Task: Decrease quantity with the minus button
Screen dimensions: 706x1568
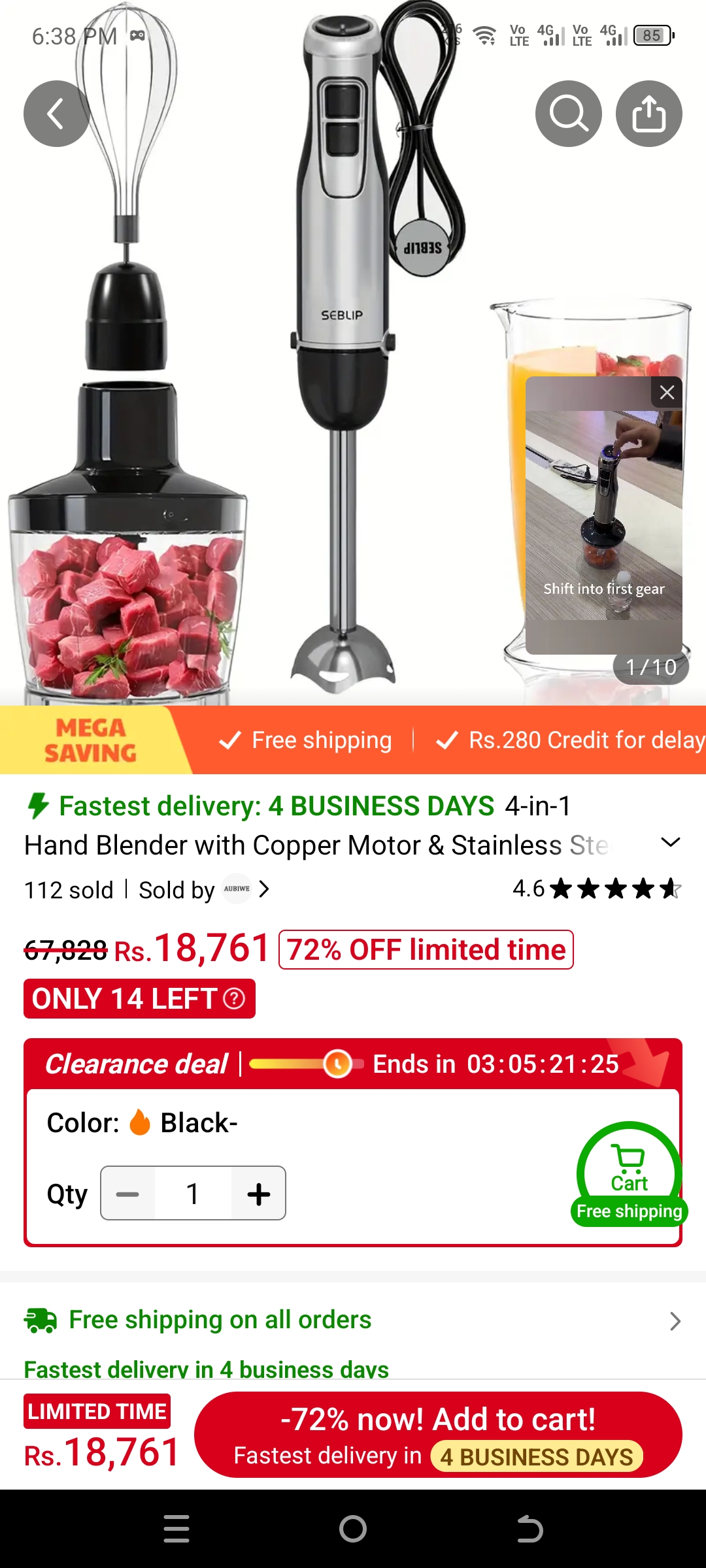Action: coord(127,1194)
